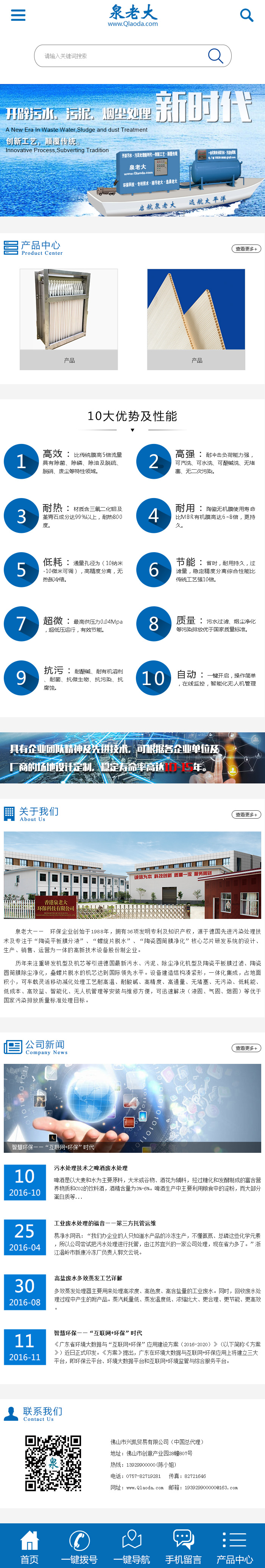This screenshot has height=1568, width=265.
Task: Open 一键导航 map navigation
Action: [132, 1546]
